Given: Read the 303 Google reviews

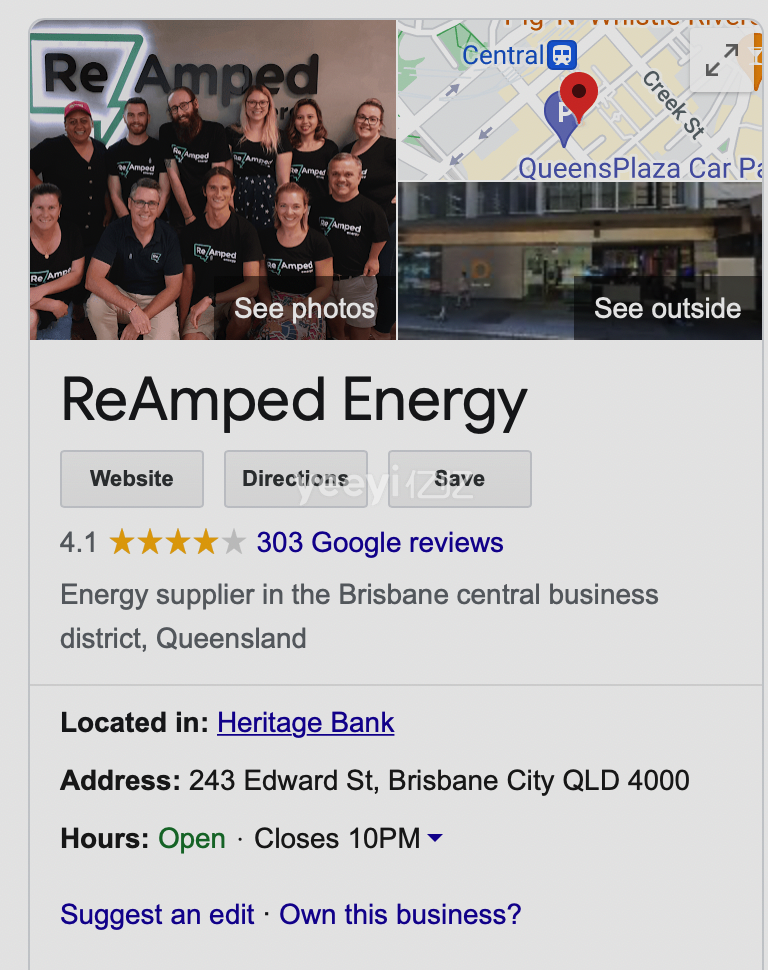Looking at the screenshot, I should click(x=380, y=543).
